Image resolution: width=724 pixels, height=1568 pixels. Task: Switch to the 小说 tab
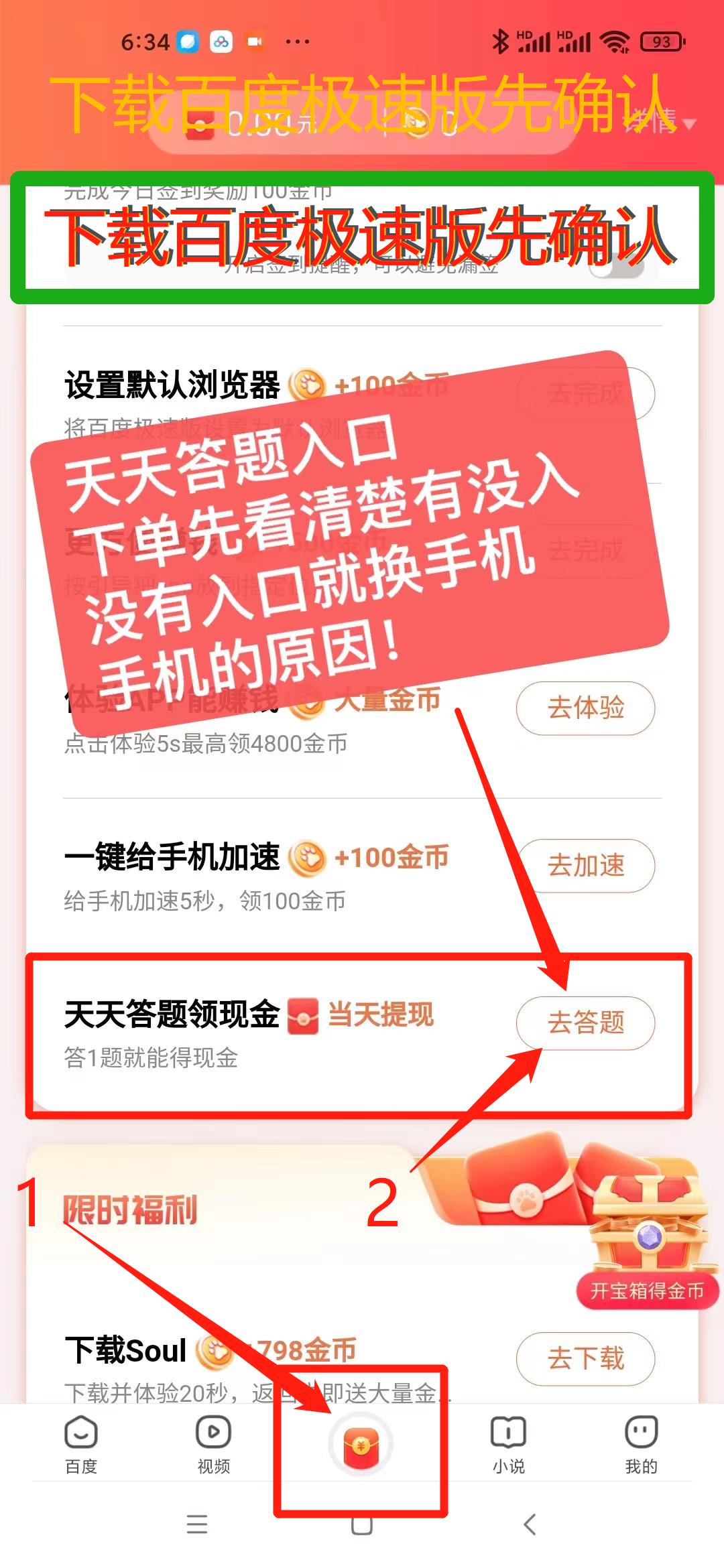[508, 1445]
